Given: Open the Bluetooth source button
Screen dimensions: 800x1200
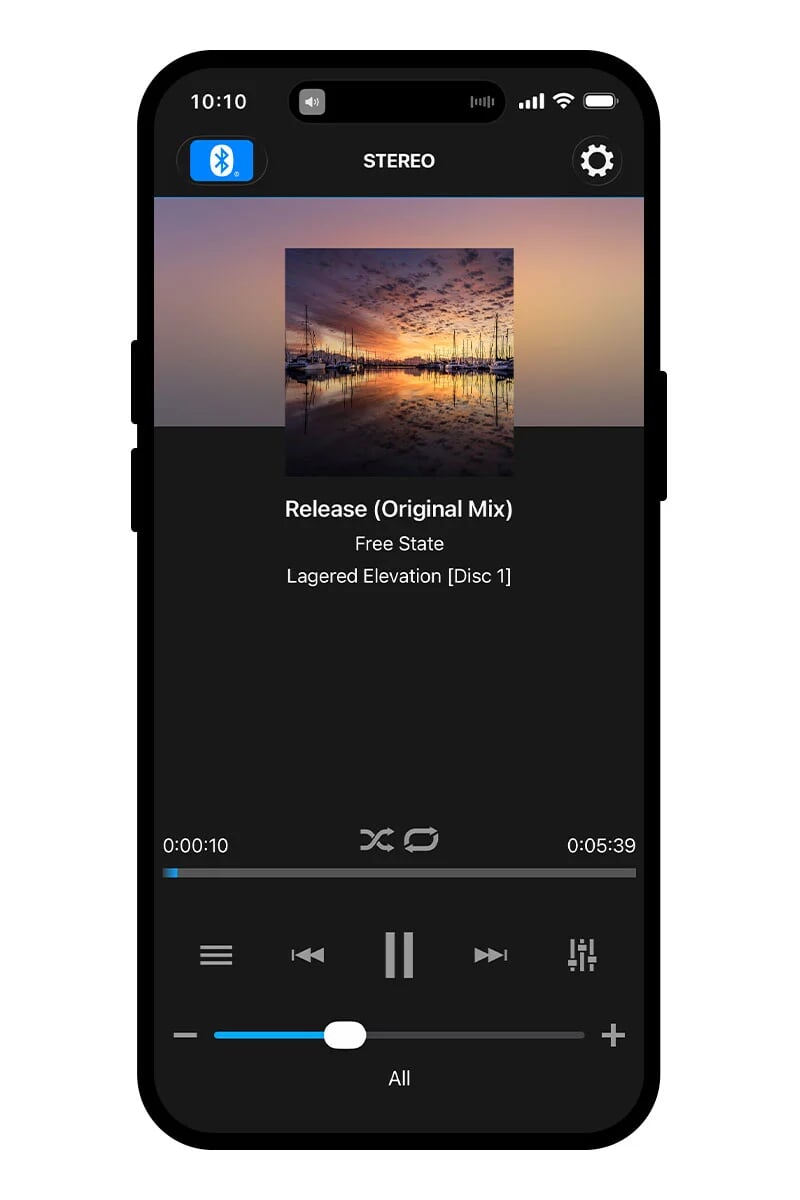Looking at the screenshot, I should pyautogui.click(x=222, y=161).
